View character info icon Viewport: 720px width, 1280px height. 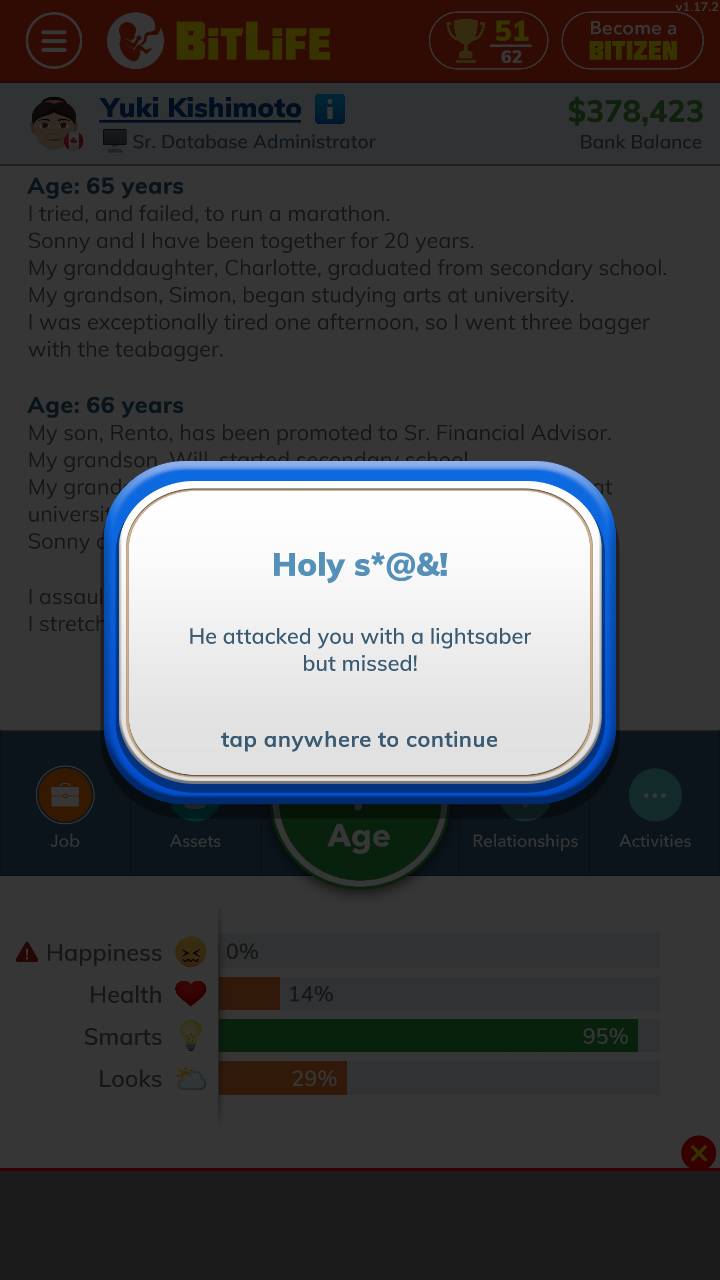click(330, 108)
